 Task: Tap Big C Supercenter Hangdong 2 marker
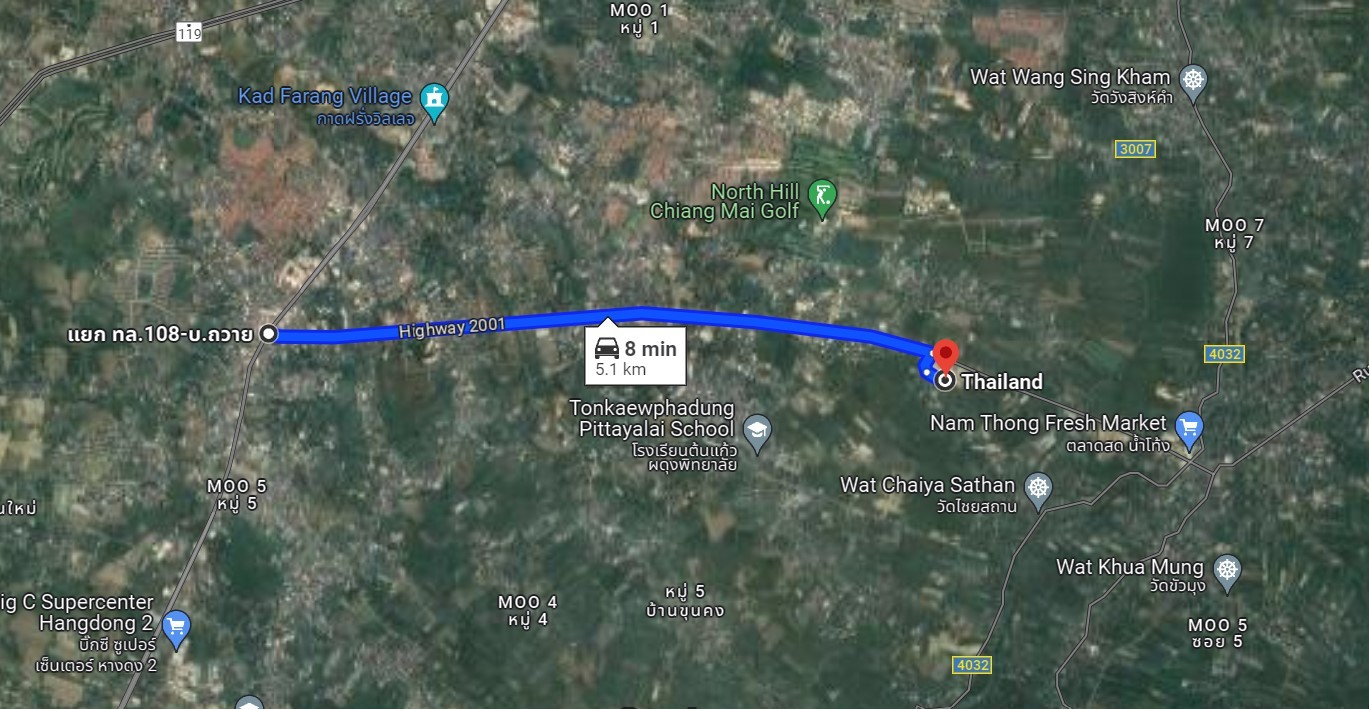tap(176, 626)
